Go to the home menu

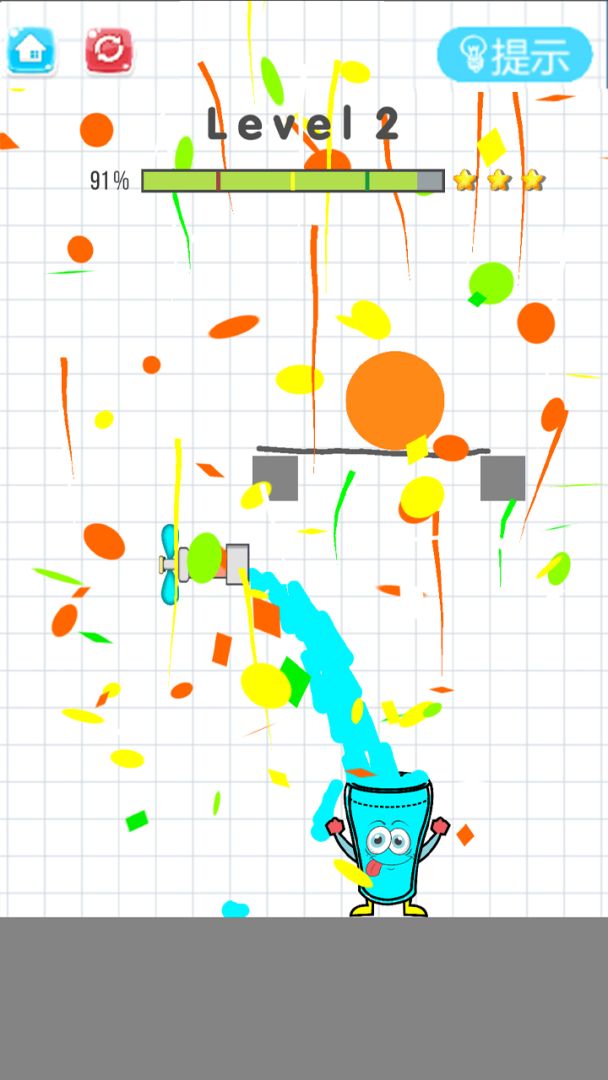coord(31,49)
